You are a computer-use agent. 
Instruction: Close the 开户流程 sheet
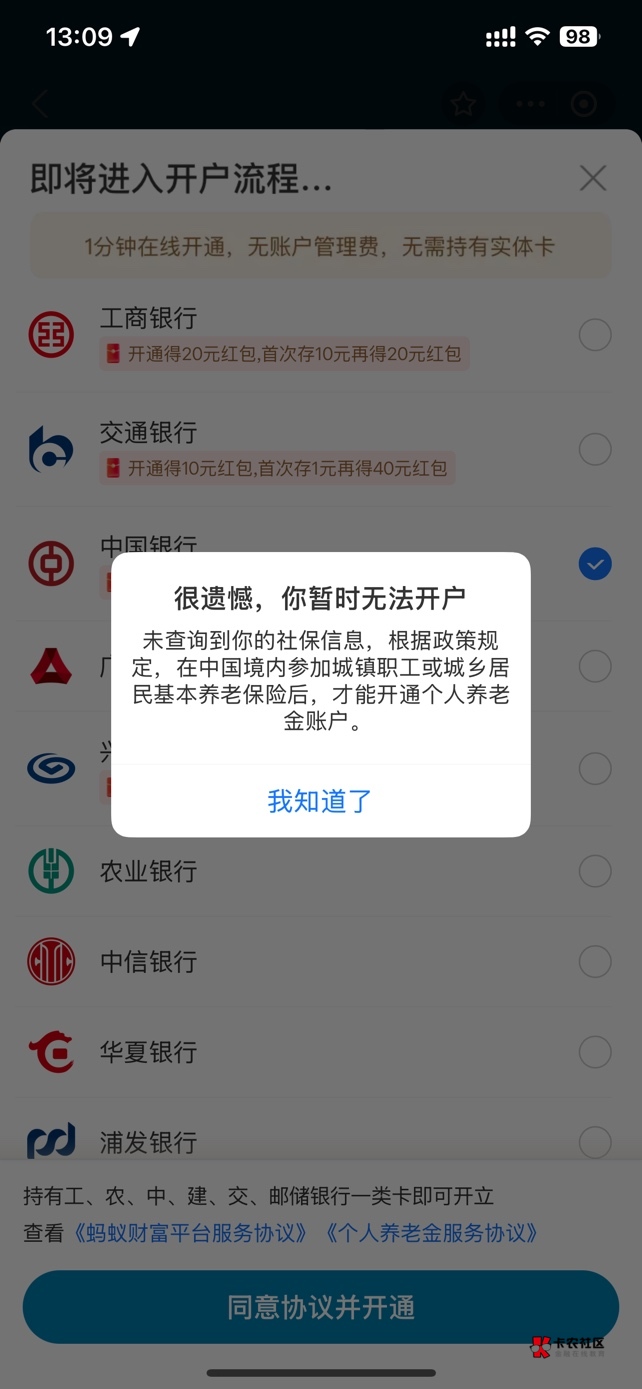click(x=593, y=178)
